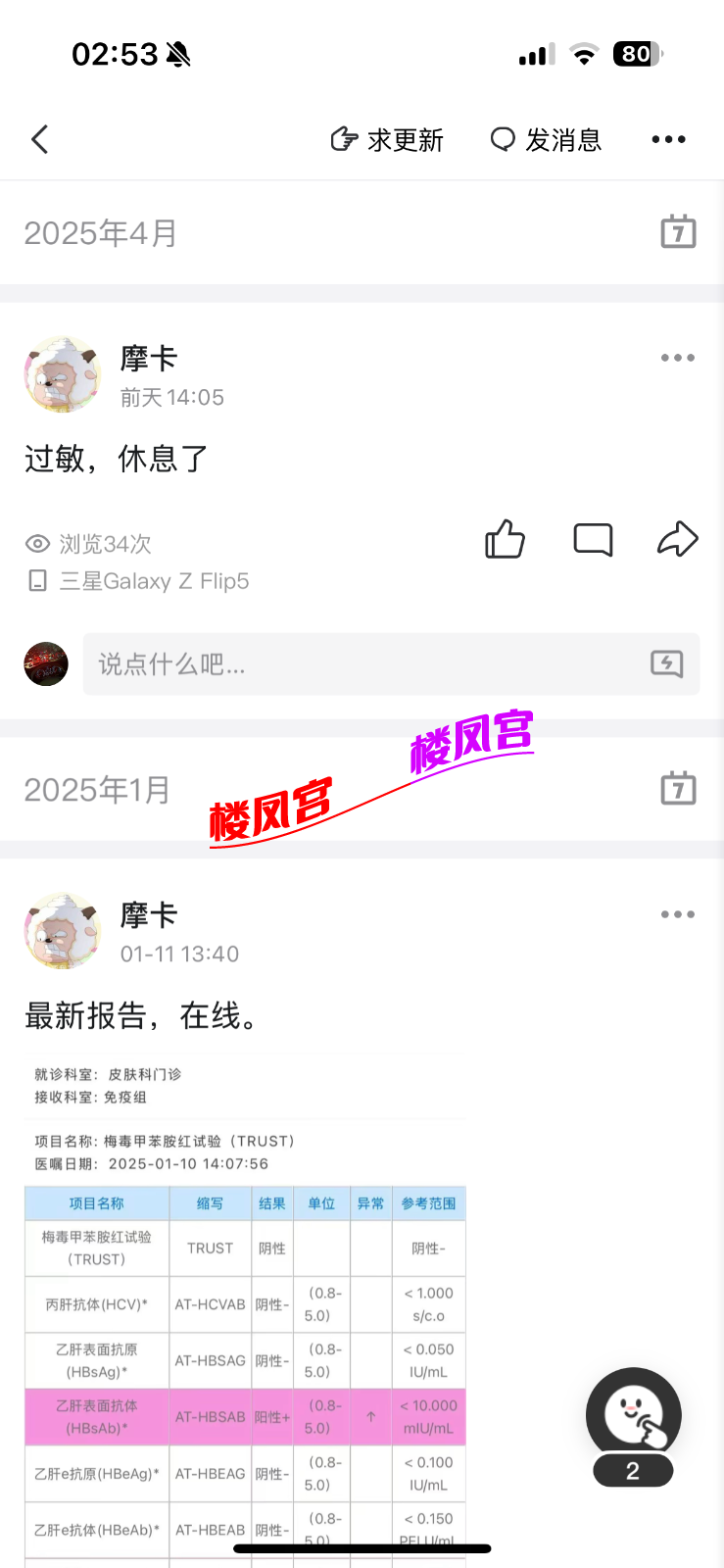Open the top-right overflow menu
724x1568 pixels.
click(668, 140)
